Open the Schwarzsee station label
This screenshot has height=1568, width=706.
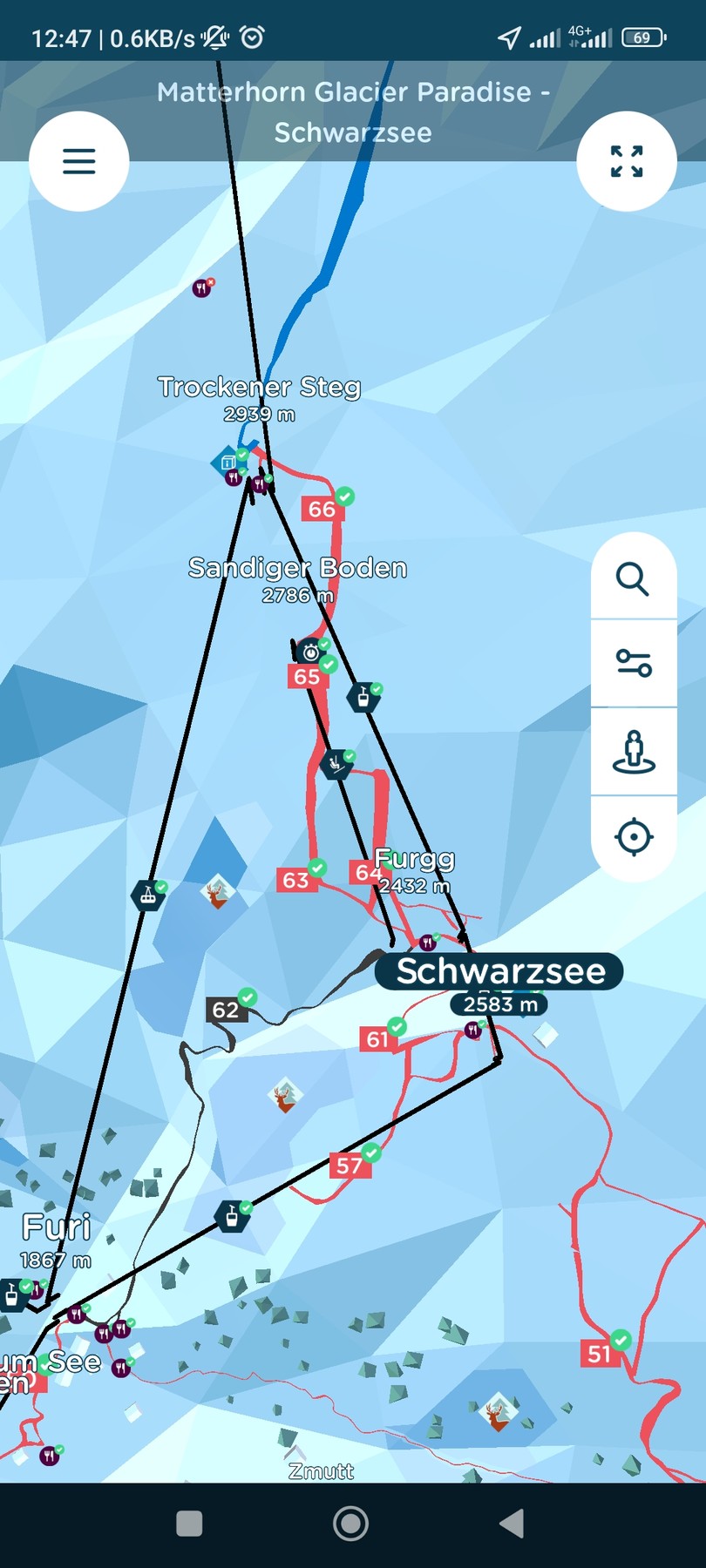pos(499,971)
